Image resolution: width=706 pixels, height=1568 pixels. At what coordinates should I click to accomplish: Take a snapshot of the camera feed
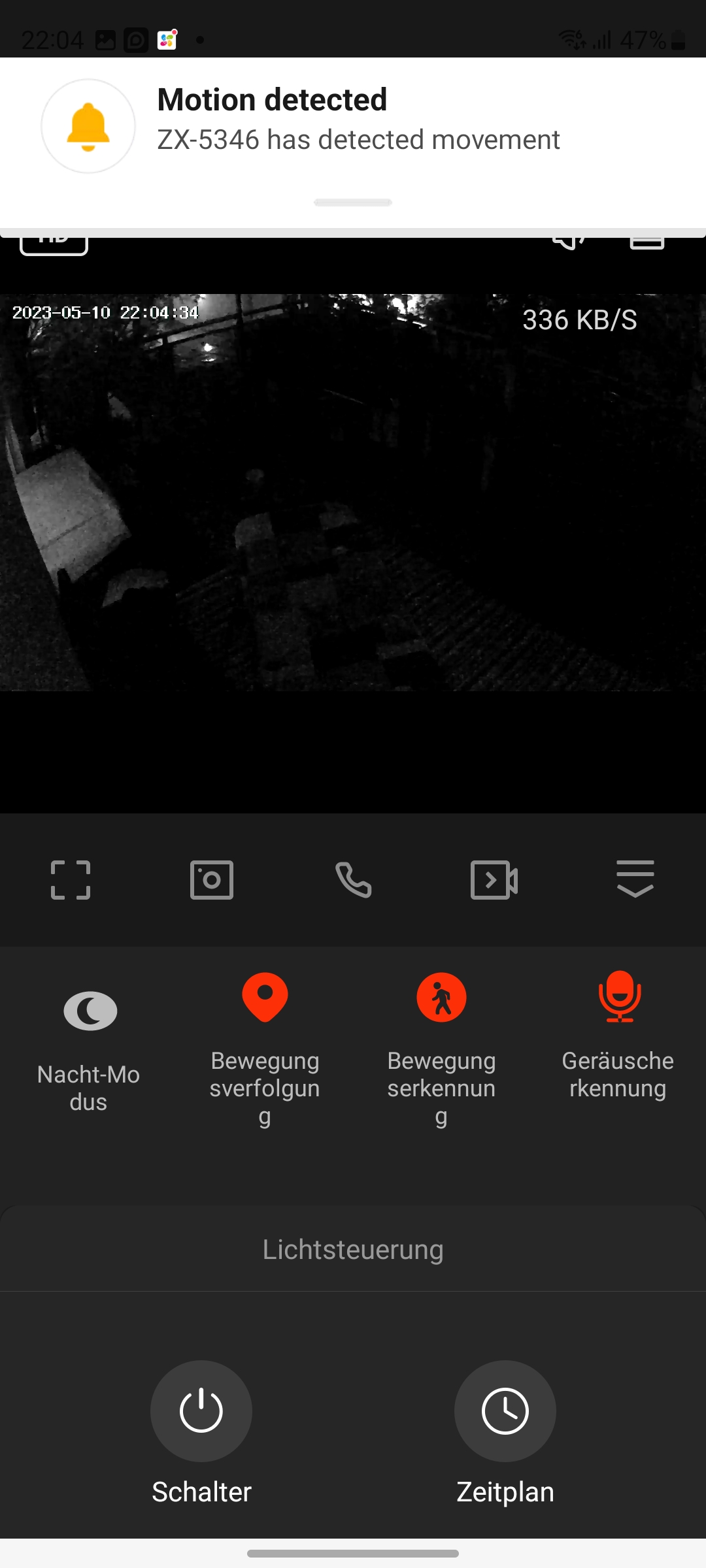pos(212,880)
